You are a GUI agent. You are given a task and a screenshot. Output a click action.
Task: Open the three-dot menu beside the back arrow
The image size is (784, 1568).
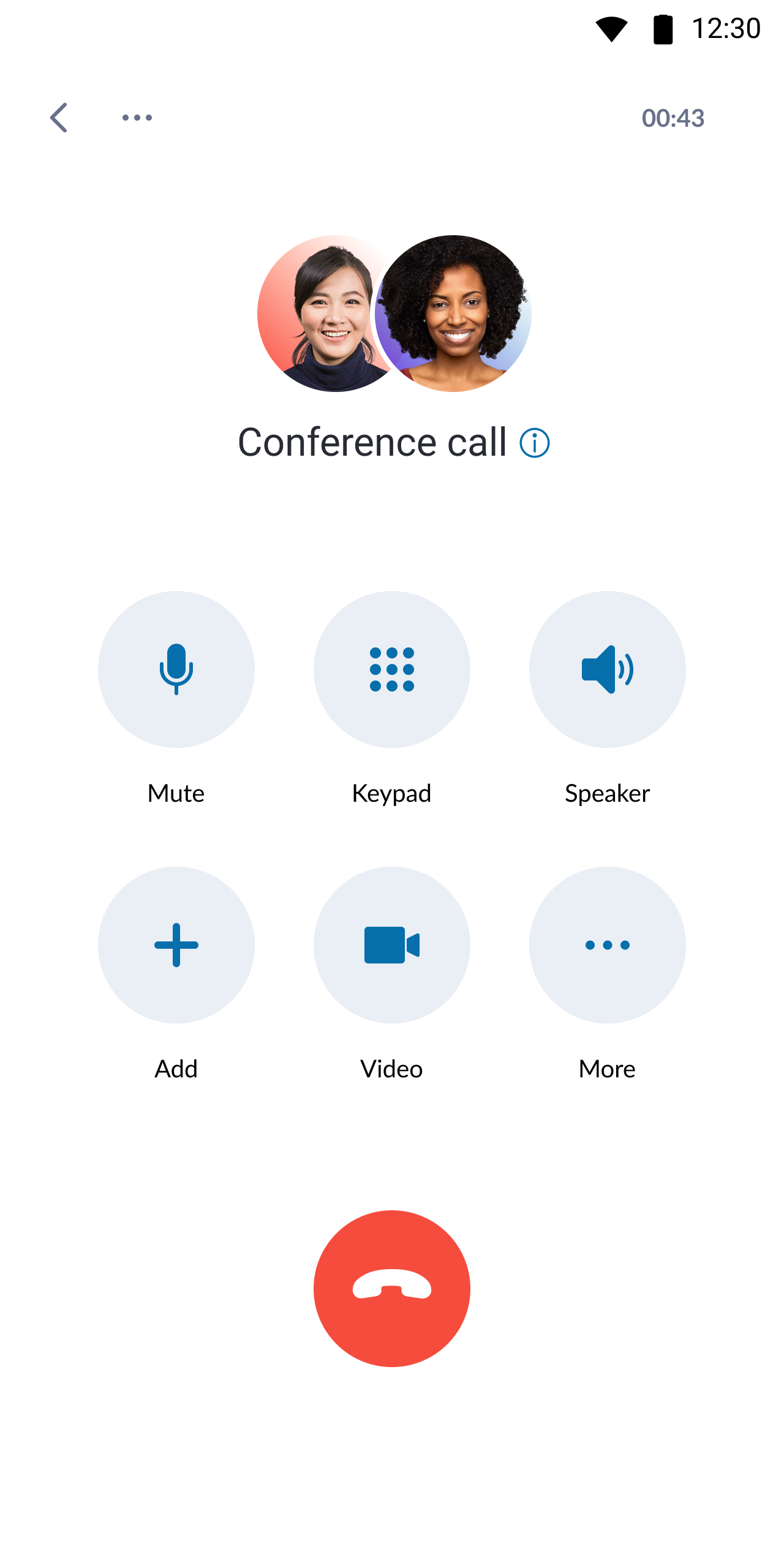[x=137, y=118]
